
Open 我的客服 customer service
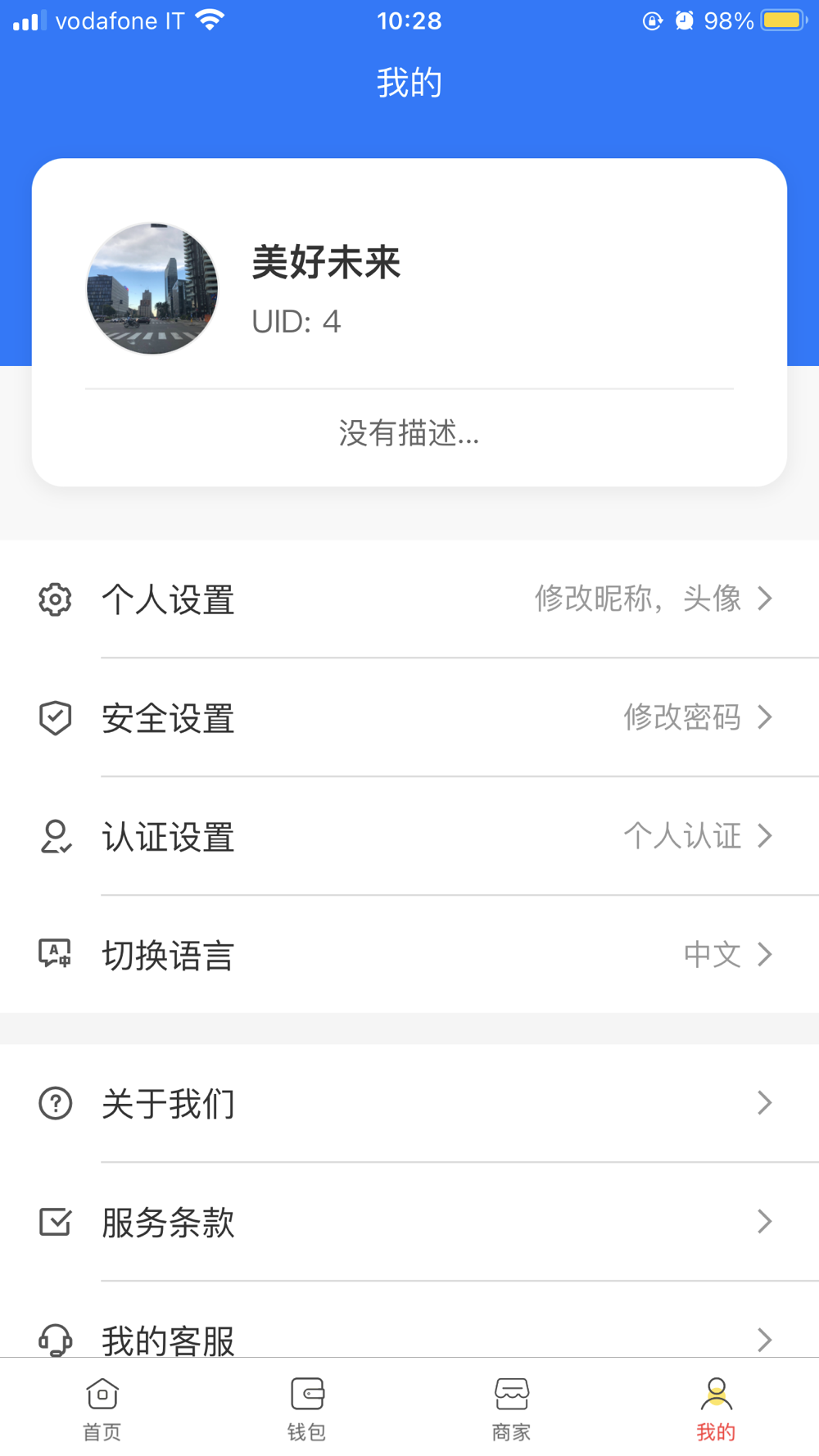[x=409, y=1336]
